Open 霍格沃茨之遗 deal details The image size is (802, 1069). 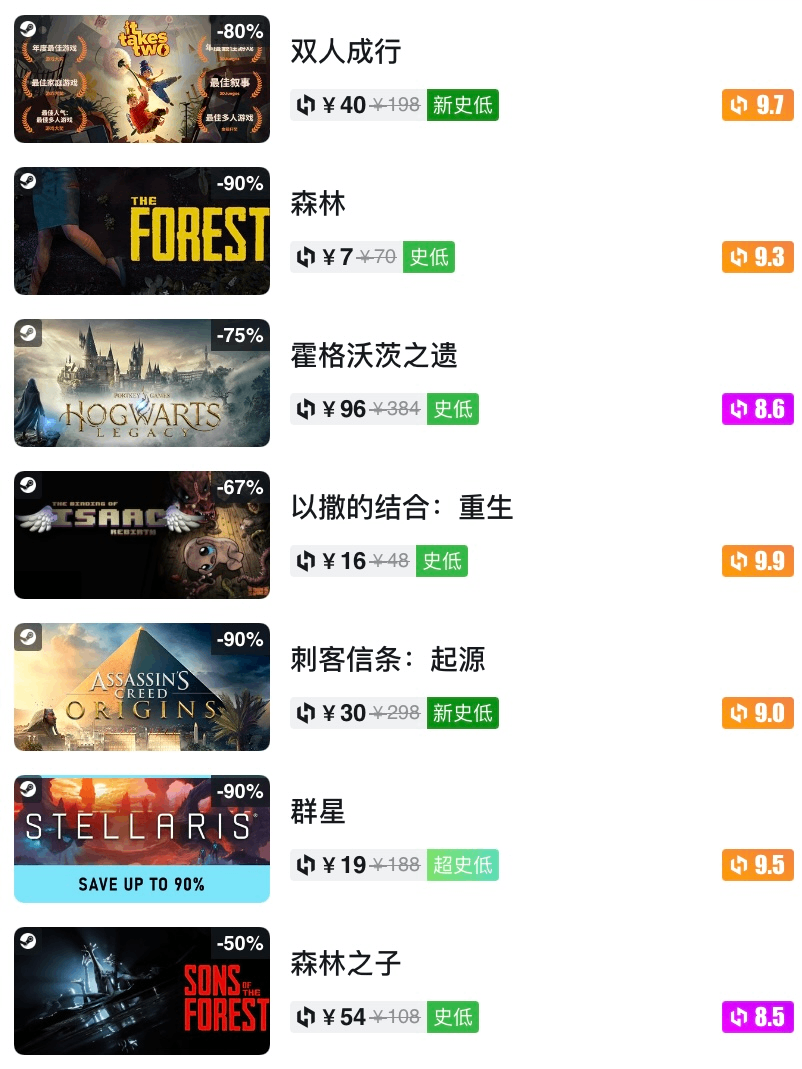pos(373,356)
